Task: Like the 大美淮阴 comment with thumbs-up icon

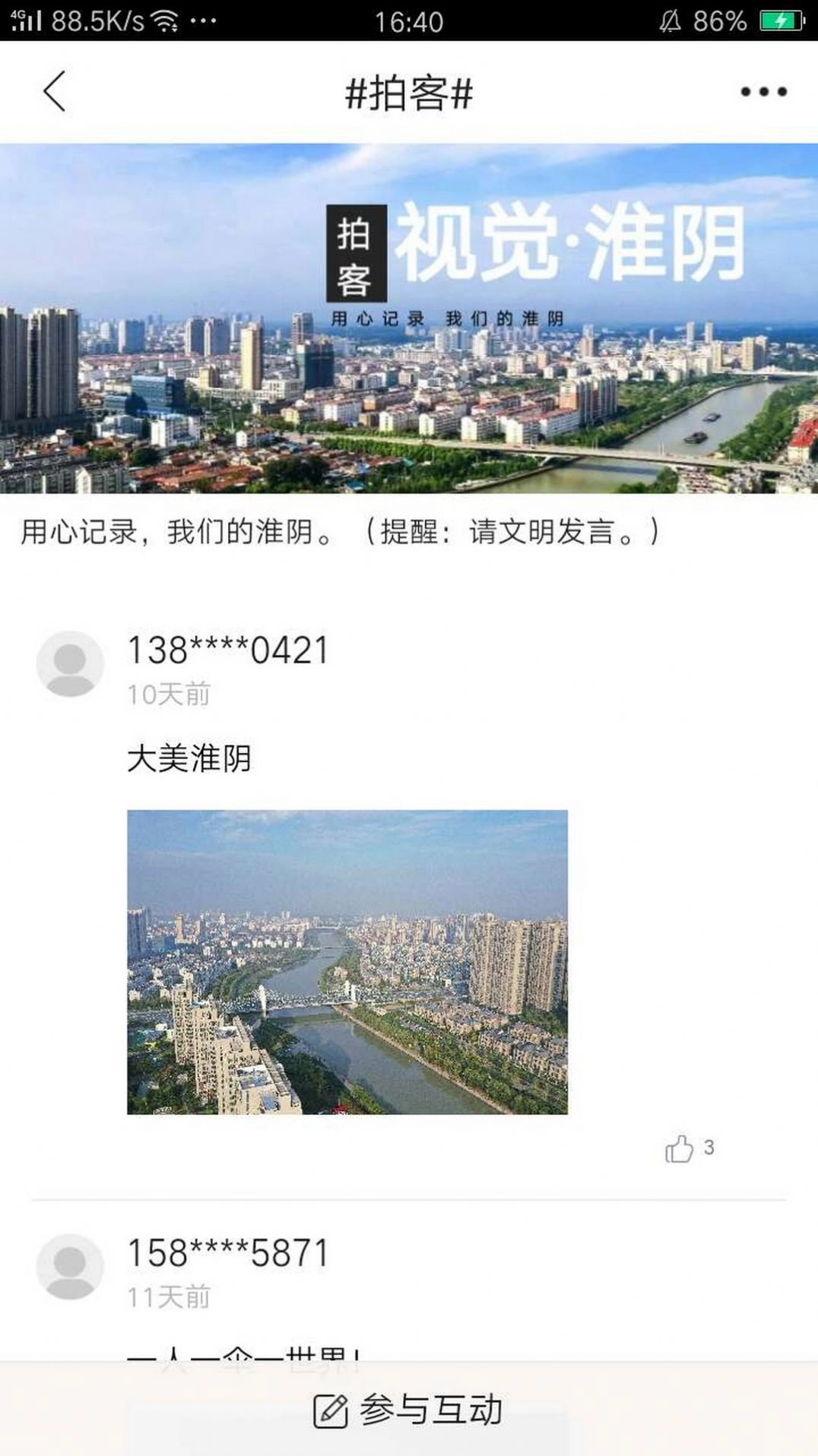Action: coord(679,1150)
